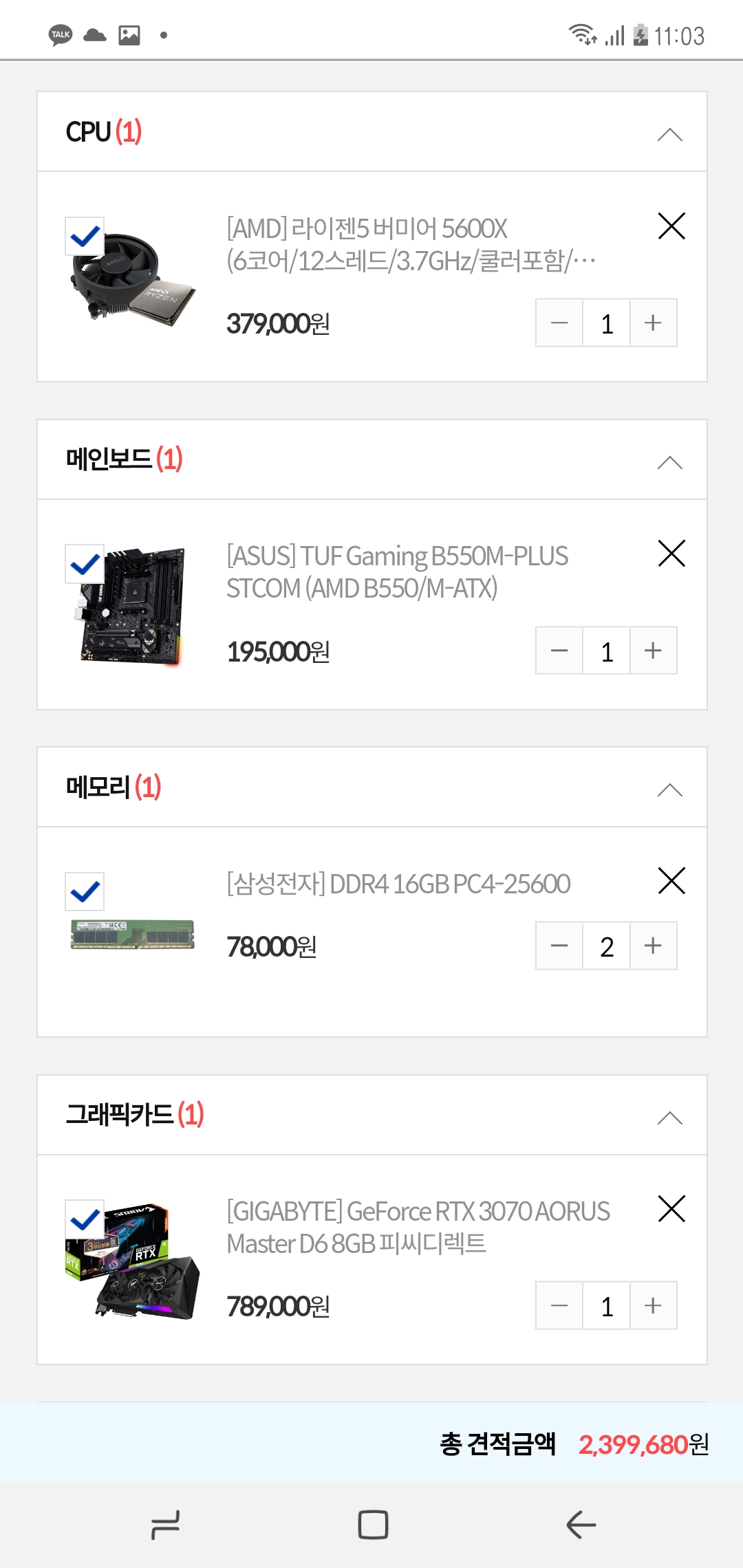This screenshot has width=743, height=1568.
Task: Collapse the 메인보드 section
Action: [x=669, y=462]
